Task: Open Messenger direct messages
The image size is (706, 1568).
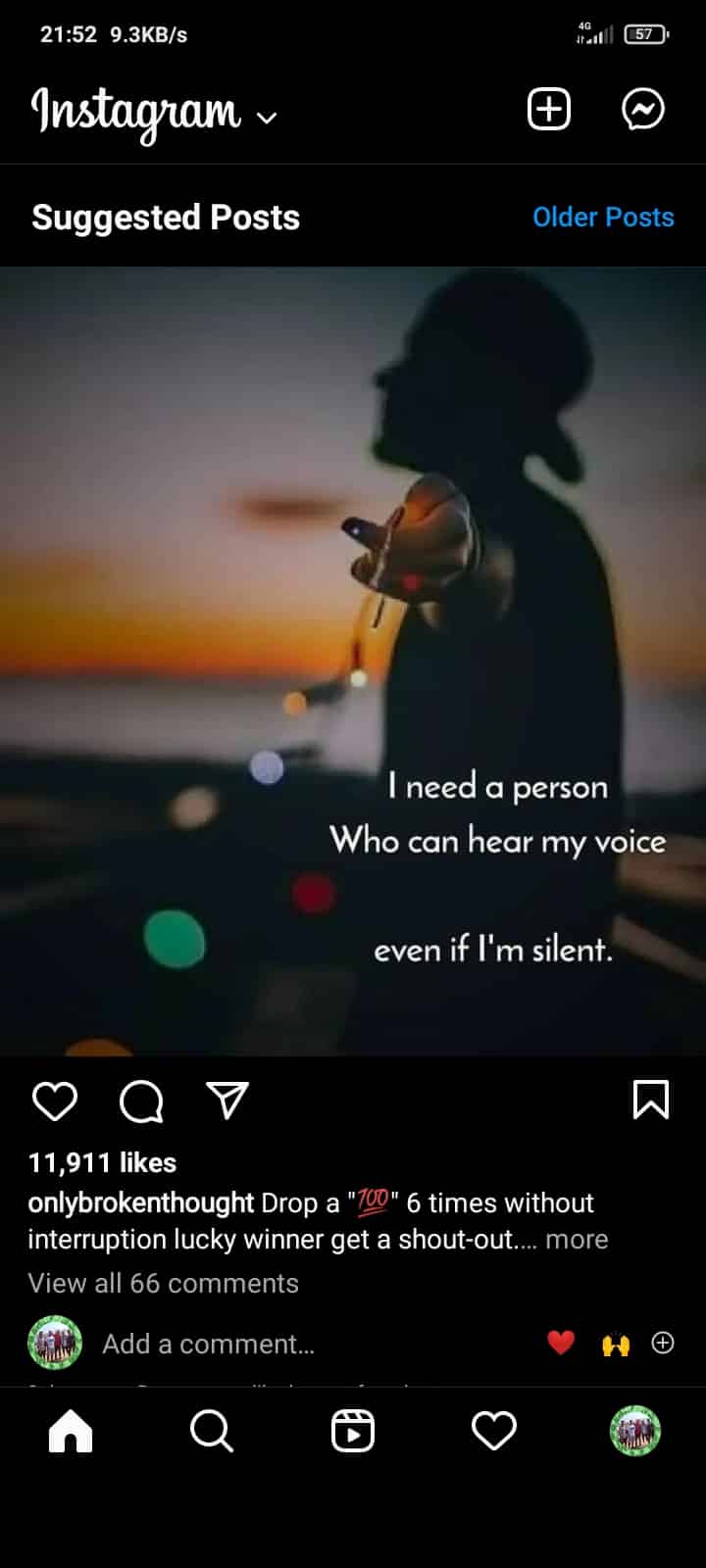Action: (x=643, y=109)
